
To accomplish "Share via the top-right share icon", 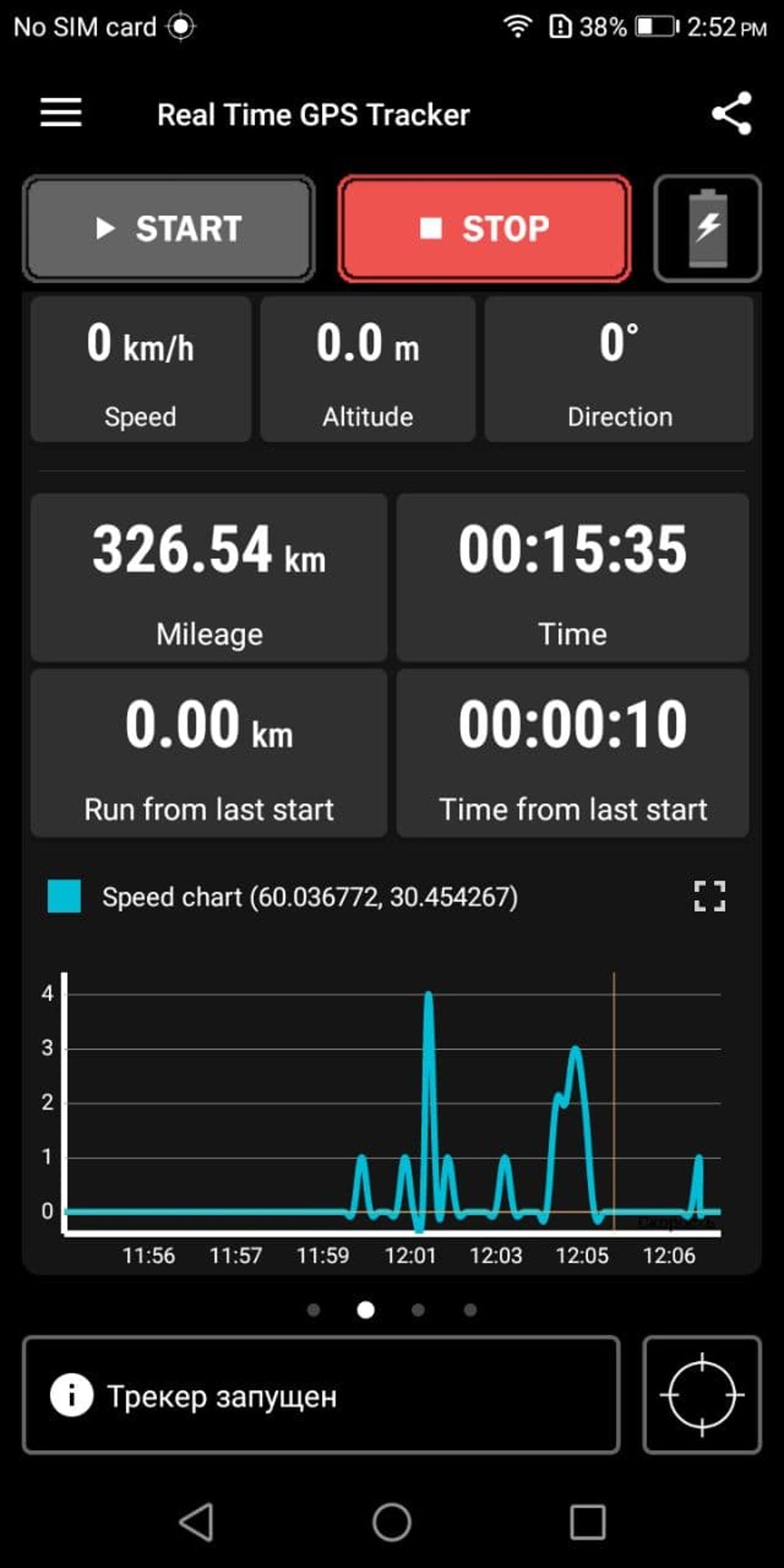I will (x=731, y=114).
